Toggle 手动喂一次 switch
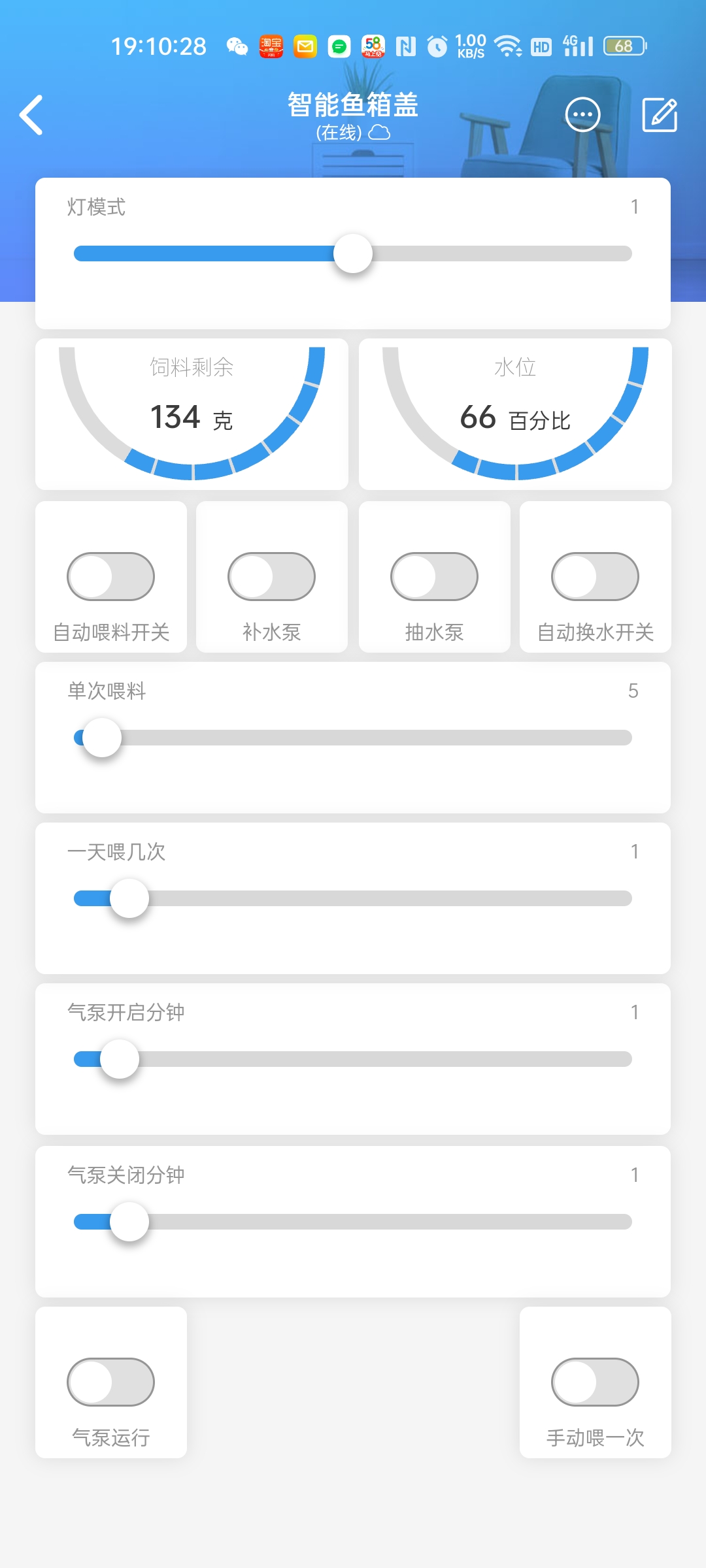This screenshot has width=706, height=1568. pos(595,1382)
